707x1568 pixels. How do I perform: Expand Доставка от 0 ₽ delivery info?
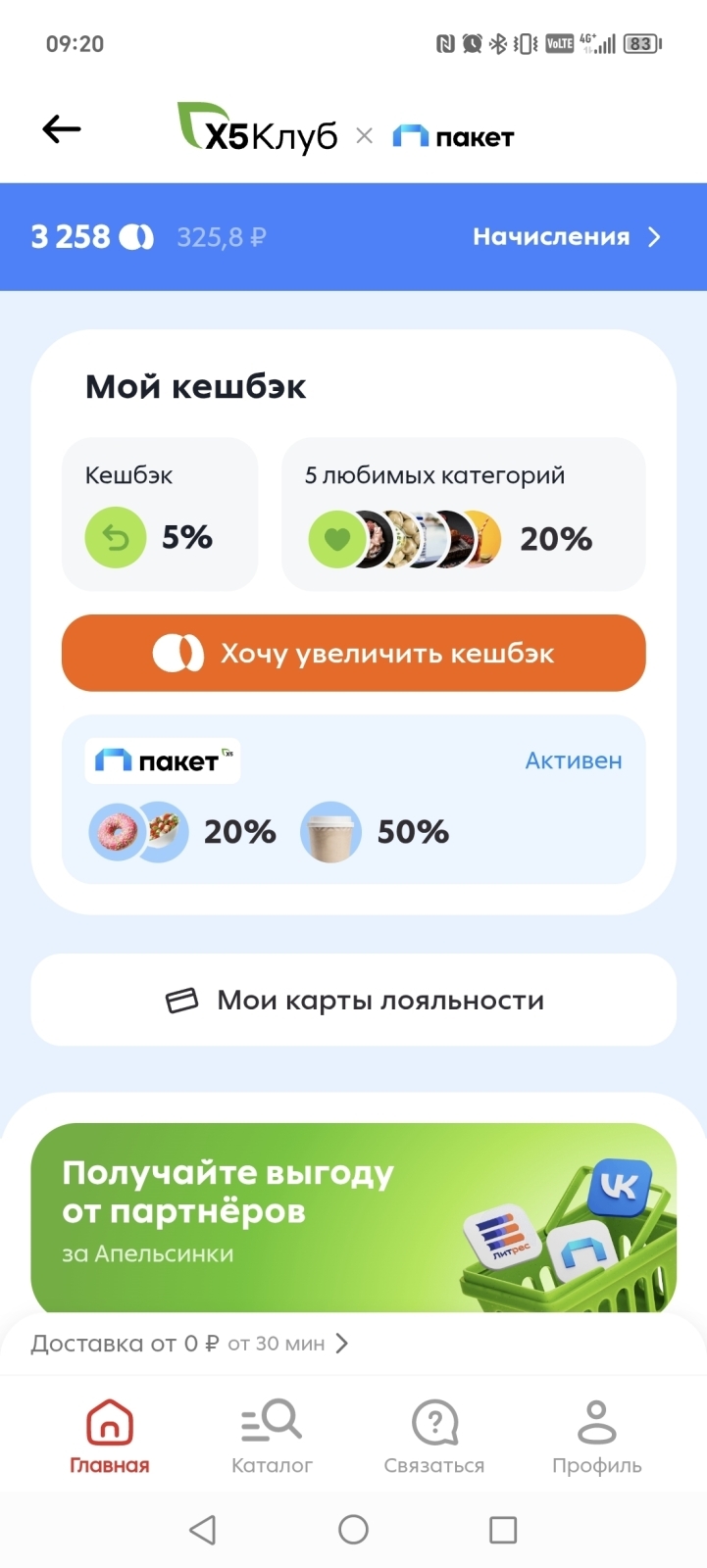point(189,1344)
